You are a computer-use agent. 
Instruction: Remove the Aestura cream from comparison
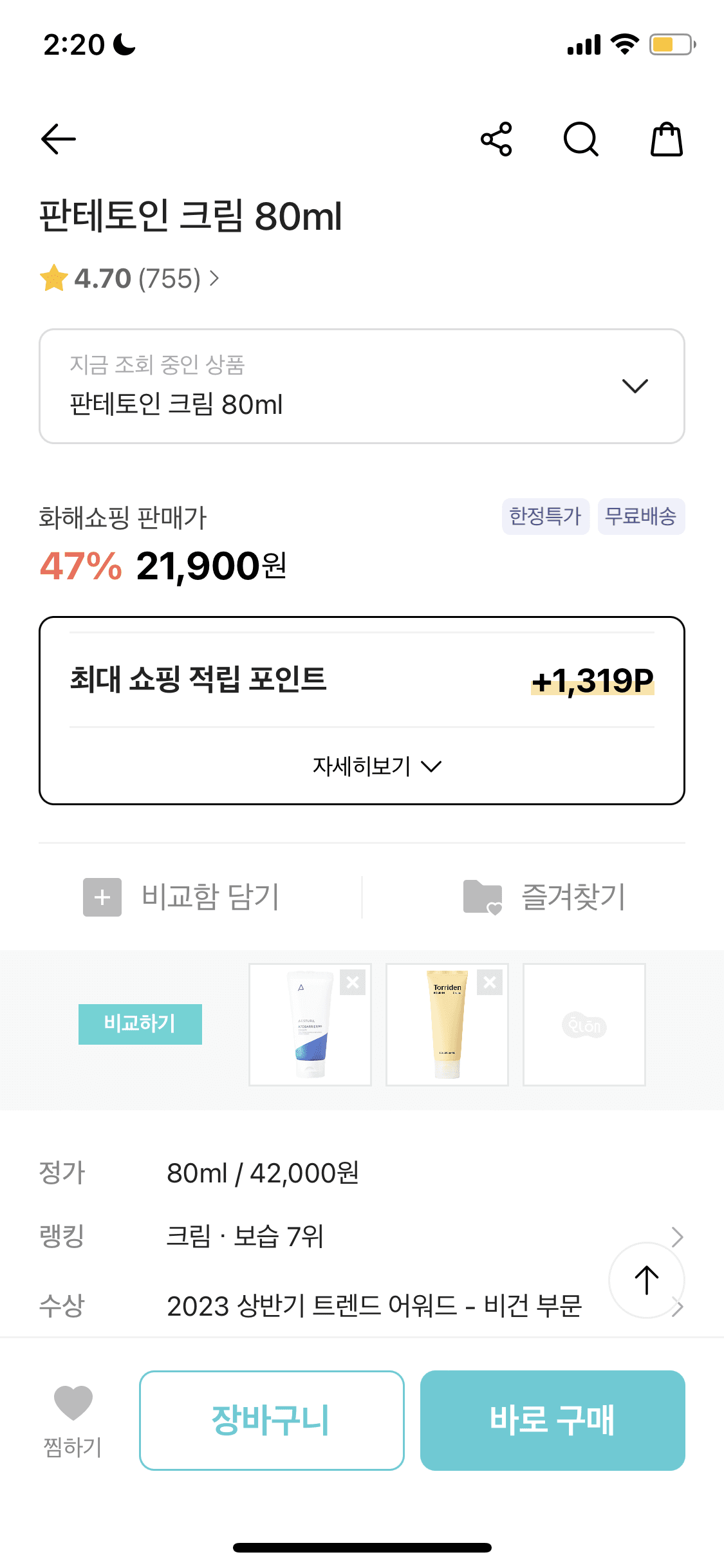coord(353,982)
